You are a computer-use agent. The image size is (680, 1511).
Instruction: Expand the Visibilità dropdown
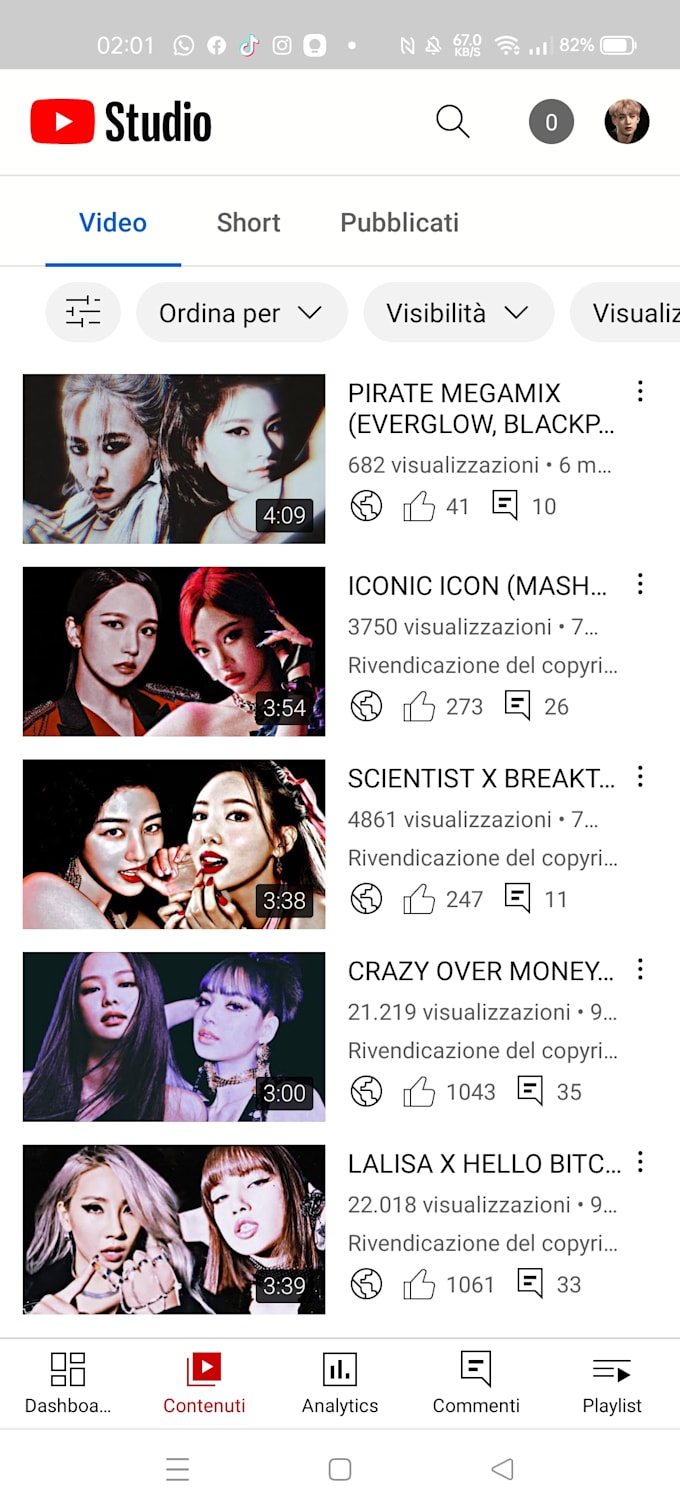pos(457,313)
